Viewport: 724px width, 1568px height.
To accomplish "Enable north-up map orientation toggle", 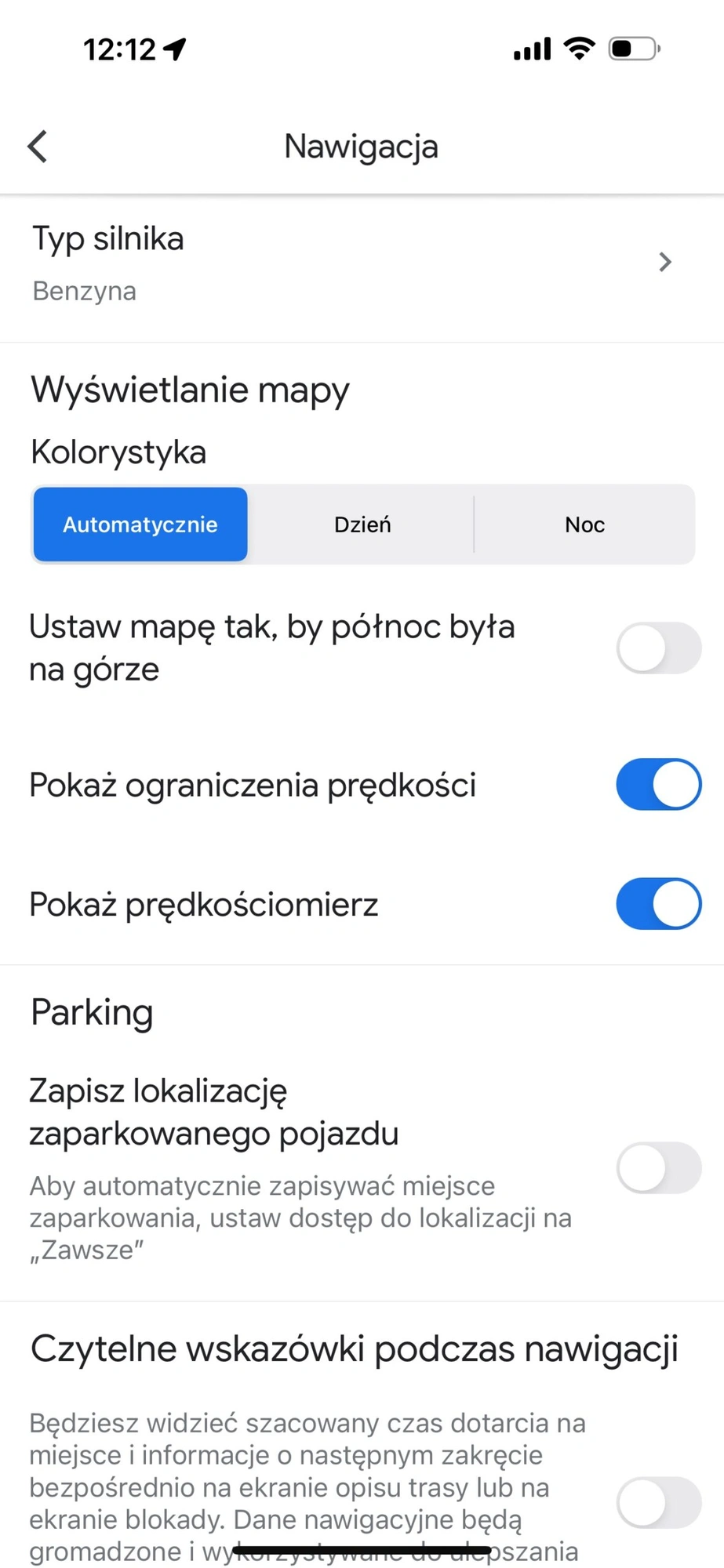I will pos(658,648).
